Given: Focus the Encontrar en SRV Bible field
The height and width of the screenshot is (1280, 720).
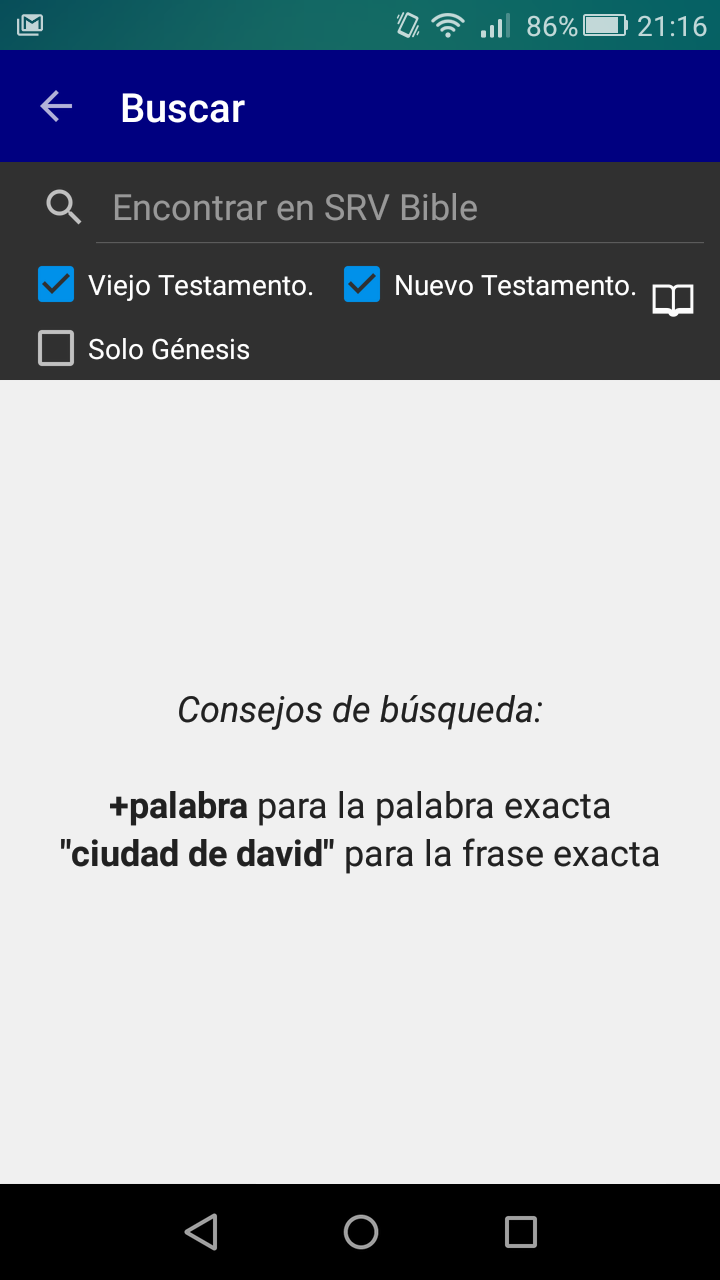Looking at the screenshot, I should (400, 208).
